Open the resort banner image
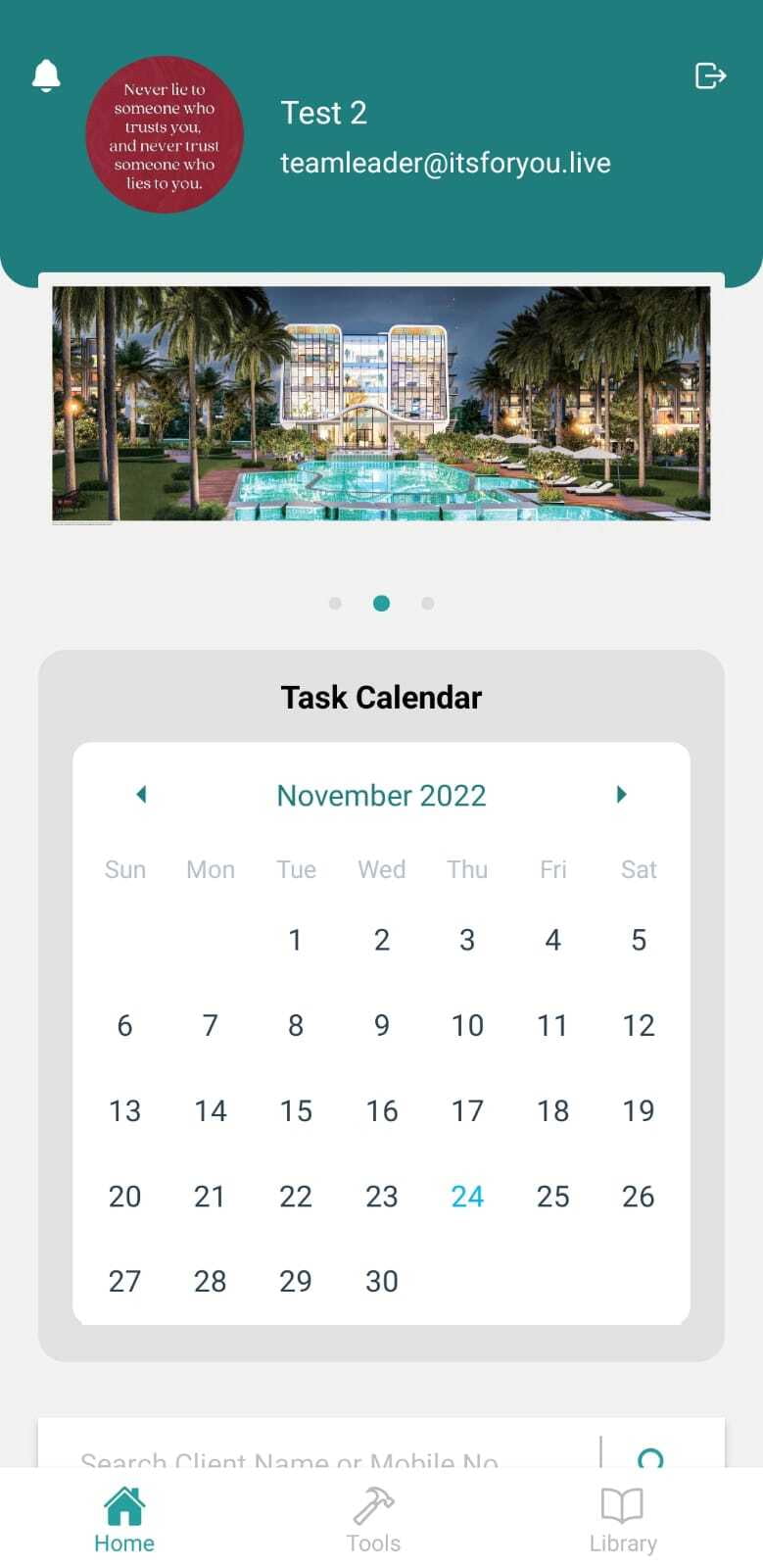This screenshot has width=763, height=1568. coord(381,403)
